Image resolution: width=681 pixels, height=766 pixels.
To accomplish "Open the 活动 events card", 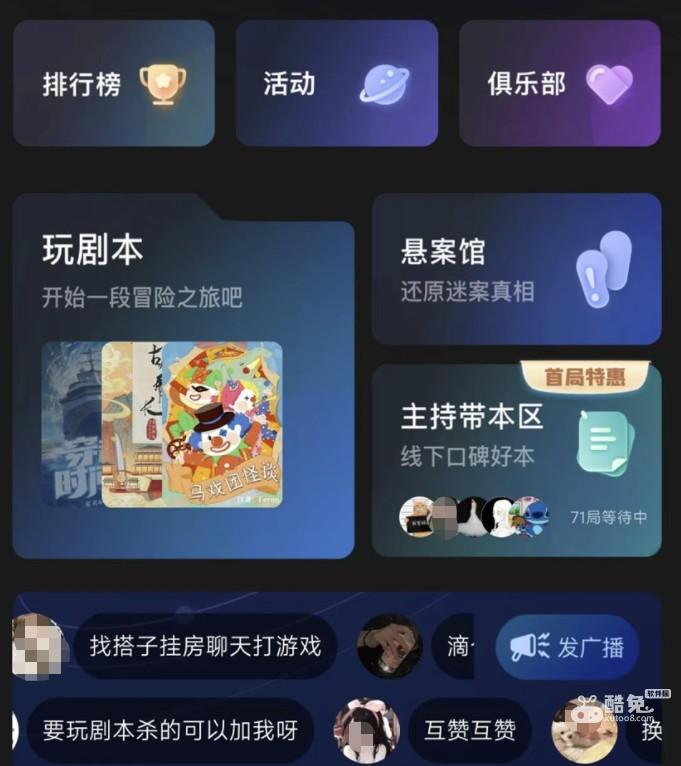I will 336,84.
